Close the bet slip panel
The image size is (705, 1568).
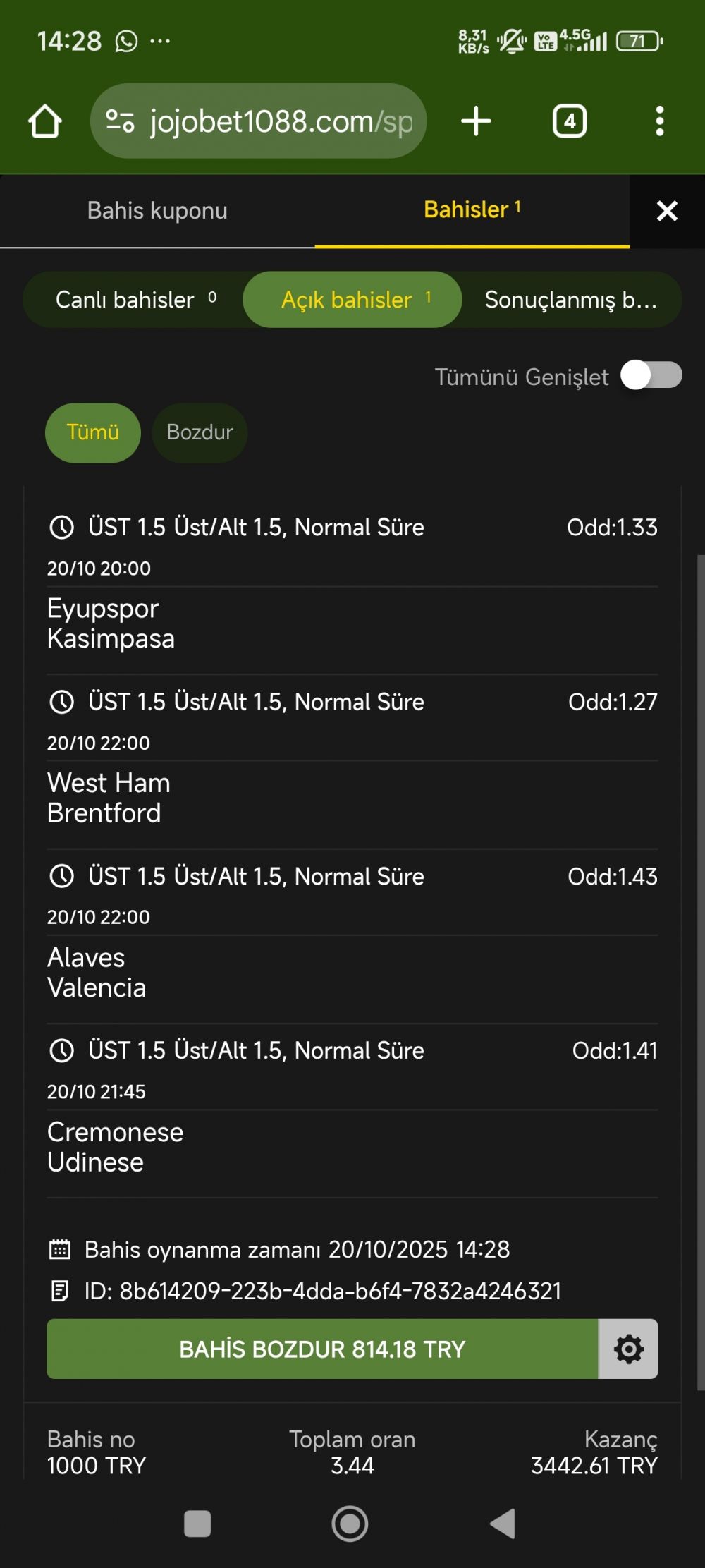(x=666, y=211)
